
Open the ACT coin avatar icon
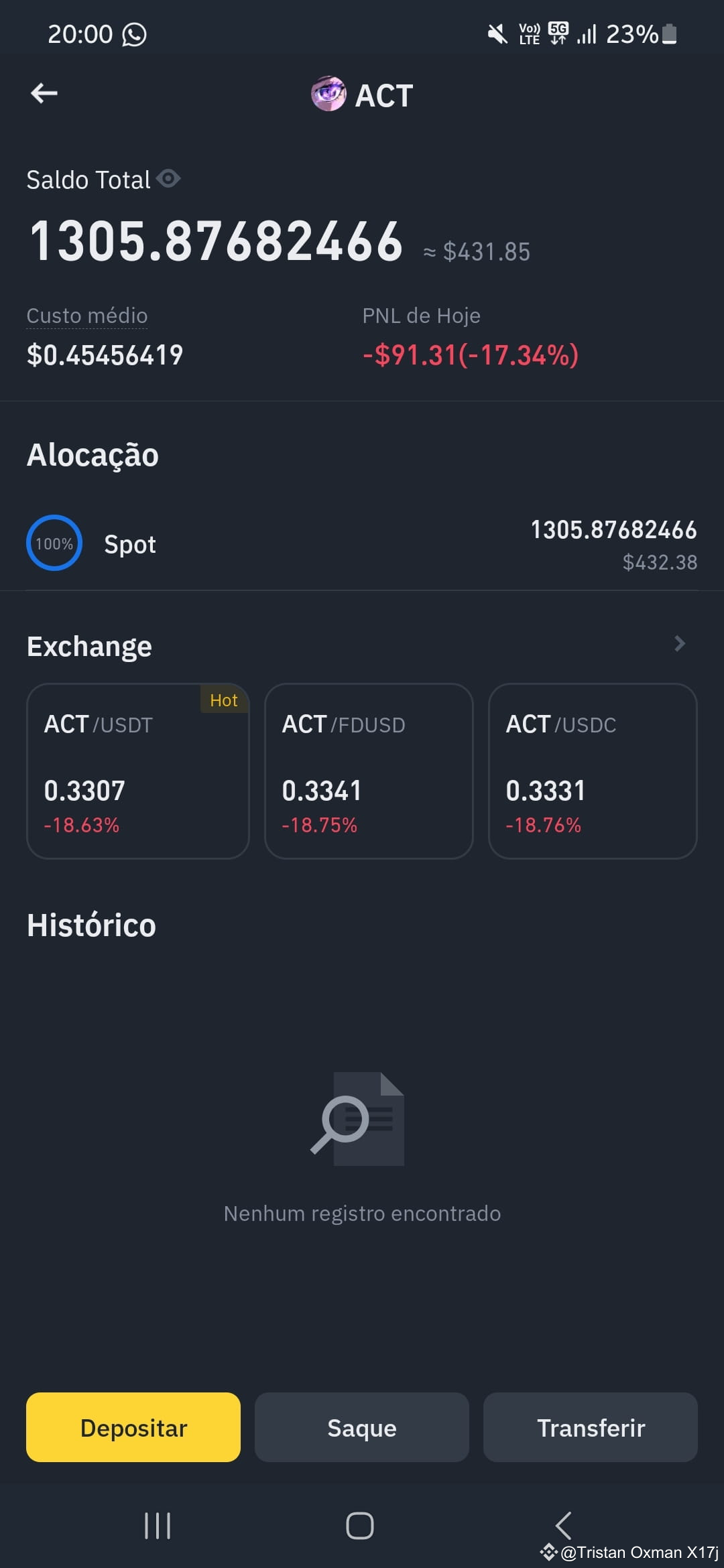point(328,94)
